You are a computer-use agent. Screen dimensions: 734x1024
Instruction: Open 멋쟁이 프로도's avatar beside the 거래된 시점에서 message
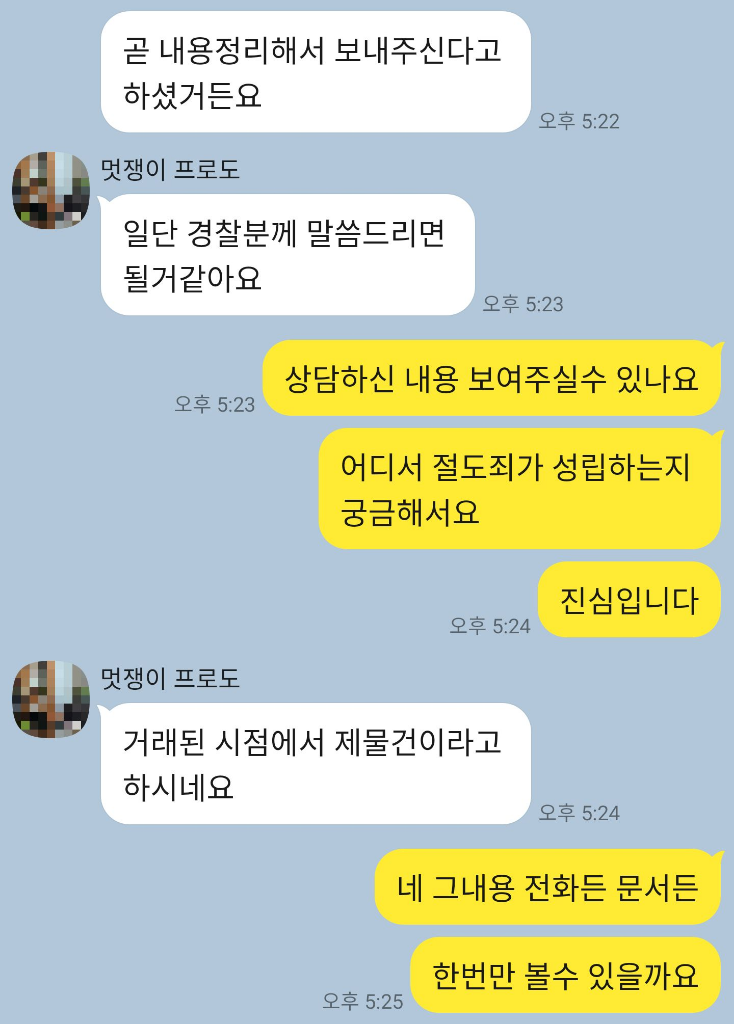(x=51, y=699)
